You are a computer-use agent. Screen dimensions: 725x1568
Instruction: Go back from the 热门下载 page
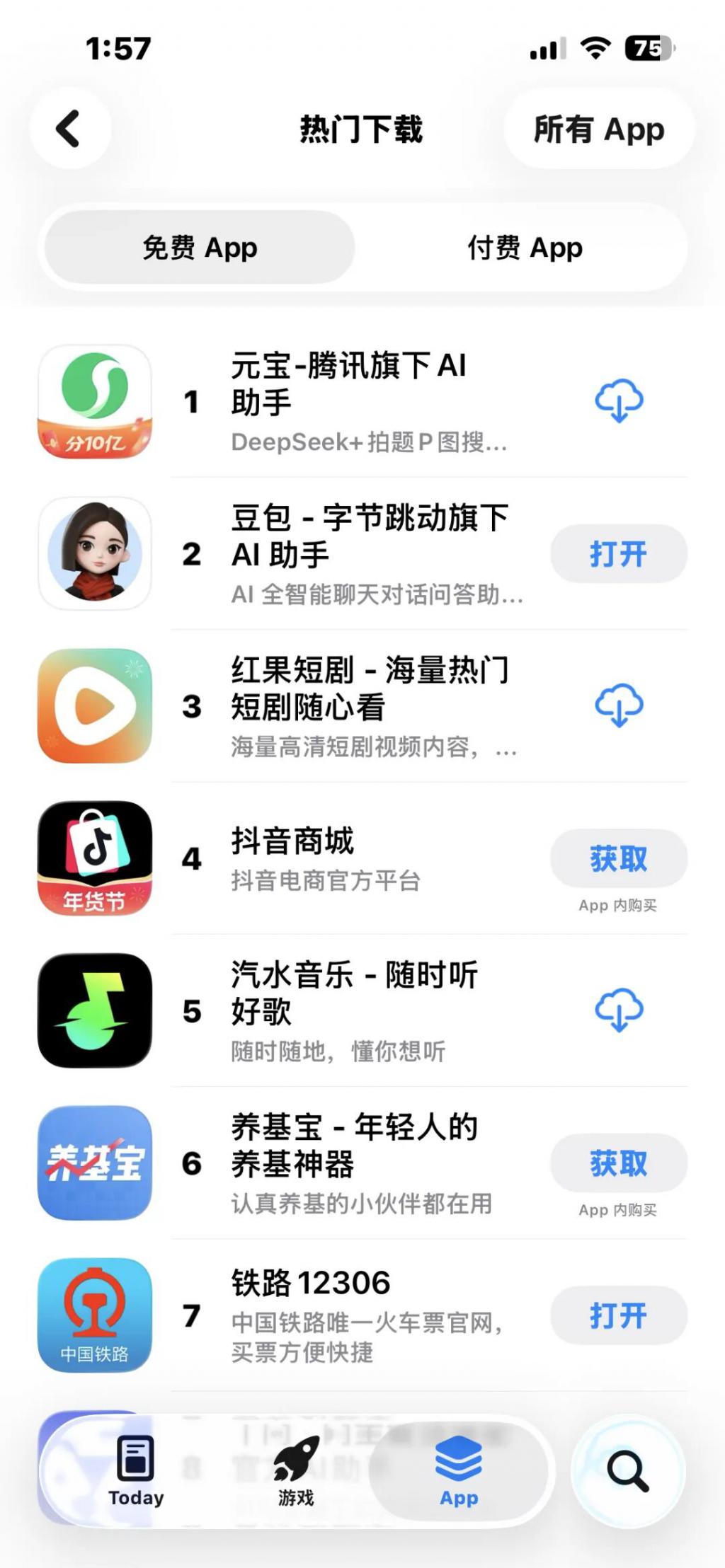69,129
